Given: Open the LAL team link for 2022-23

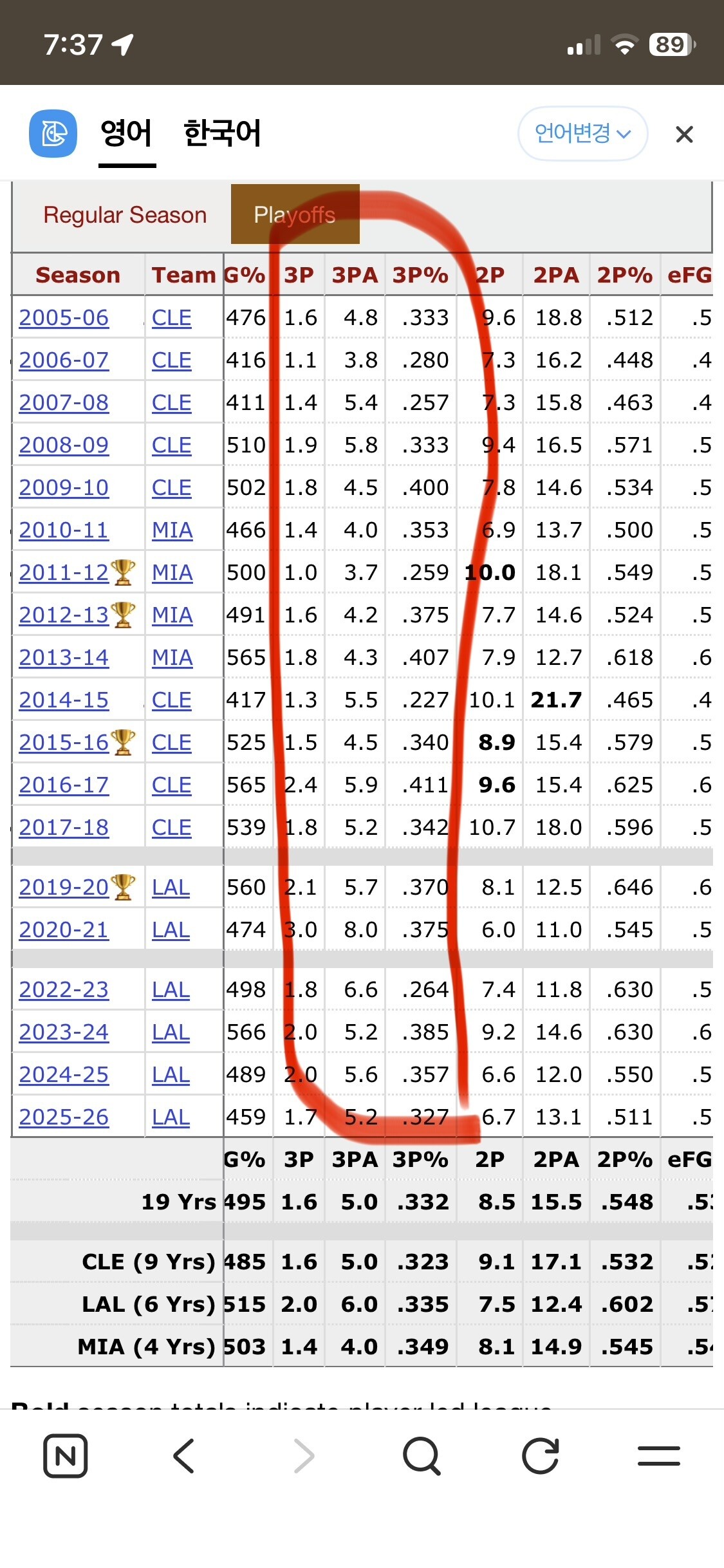Looking at the screenshot, I should 171,989.
